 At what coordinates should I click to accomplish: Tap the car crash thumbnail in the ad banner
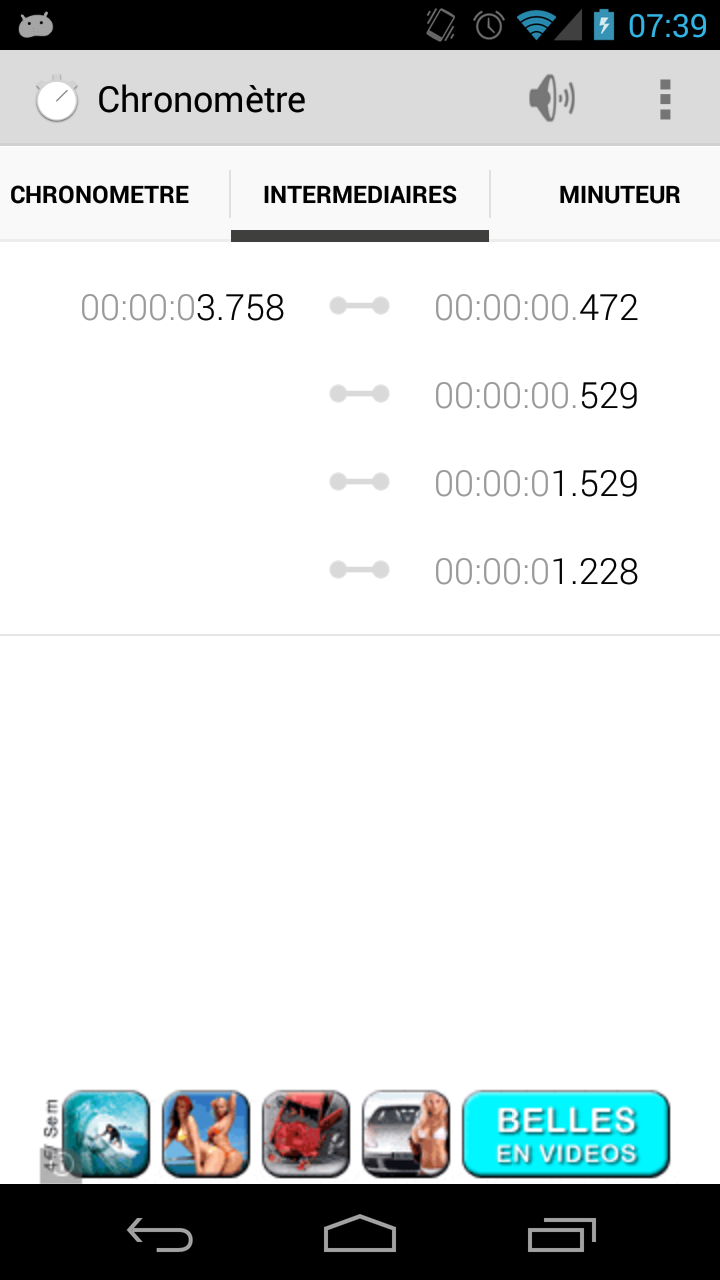pyautogui.click(x=306, y=1133)
